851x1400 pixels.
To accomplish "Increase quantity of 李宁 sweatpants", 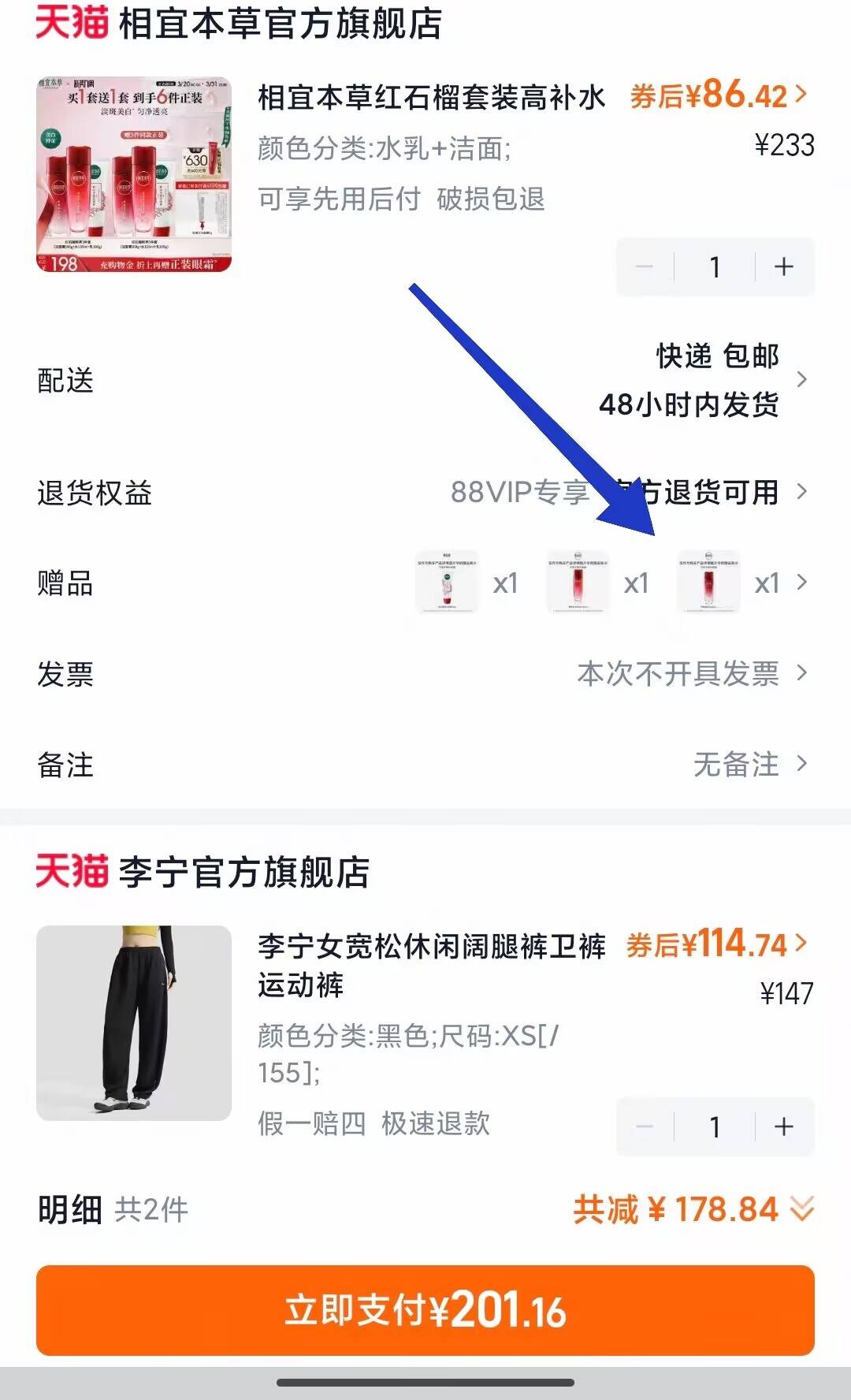I will click(783, 1127).
